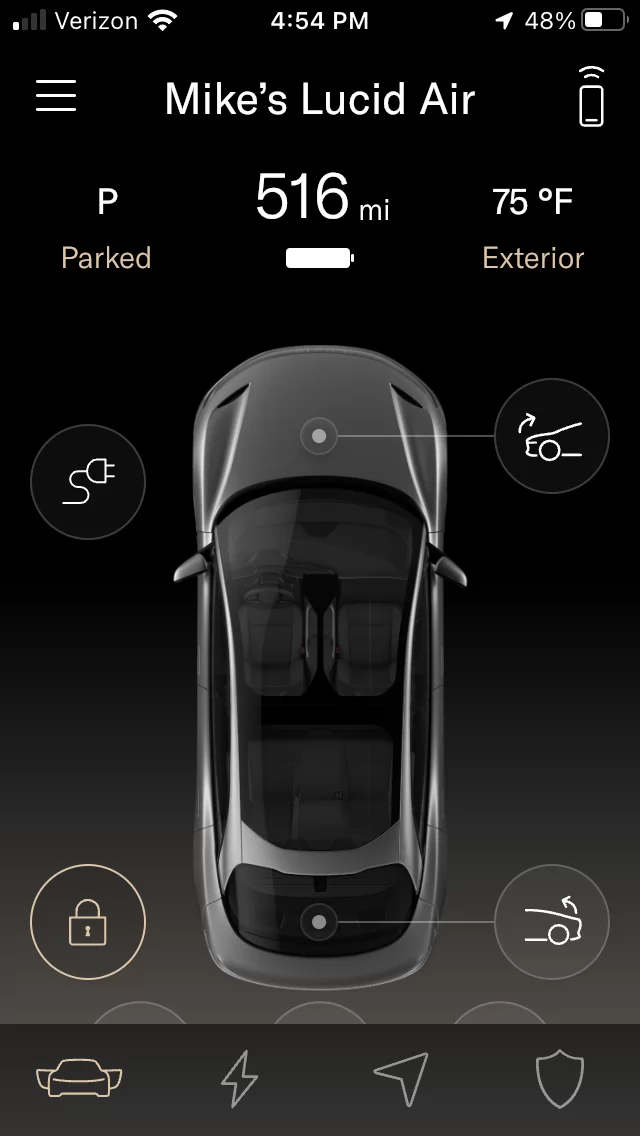Screen dimensions: 640x1136
Task: Open the rear trunk button
Action: coord(552,922)
